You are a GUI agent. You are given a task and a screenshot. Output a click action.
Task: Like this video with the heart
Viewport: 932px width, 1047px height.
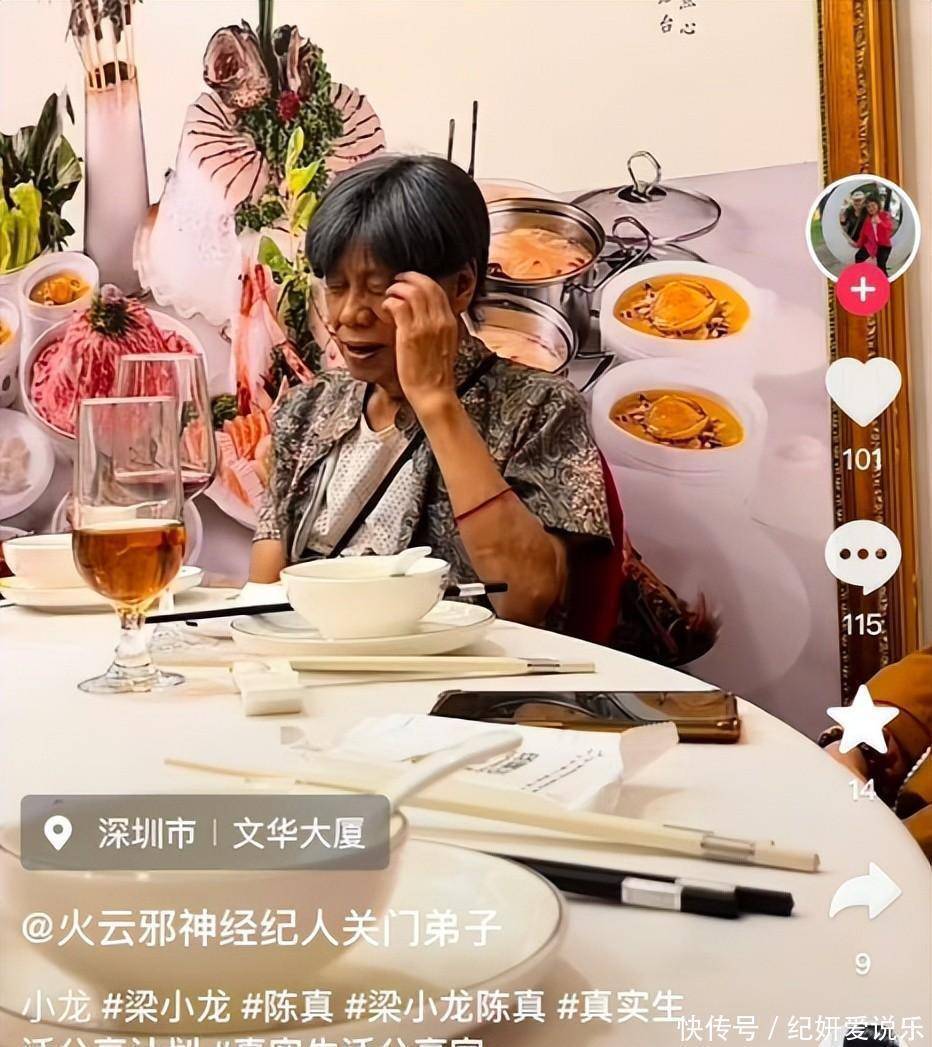pyautogui.click(x=862, y=390)
